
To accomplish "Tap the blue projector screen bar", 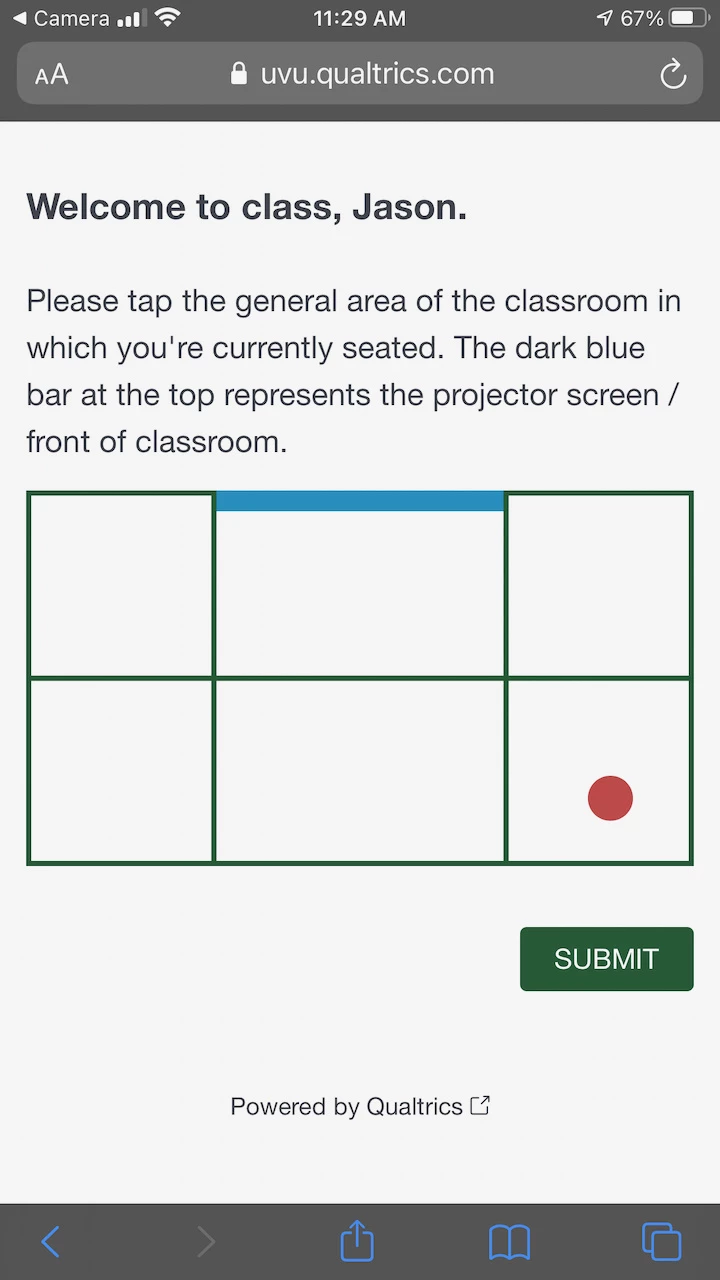I will click(360, 499).
